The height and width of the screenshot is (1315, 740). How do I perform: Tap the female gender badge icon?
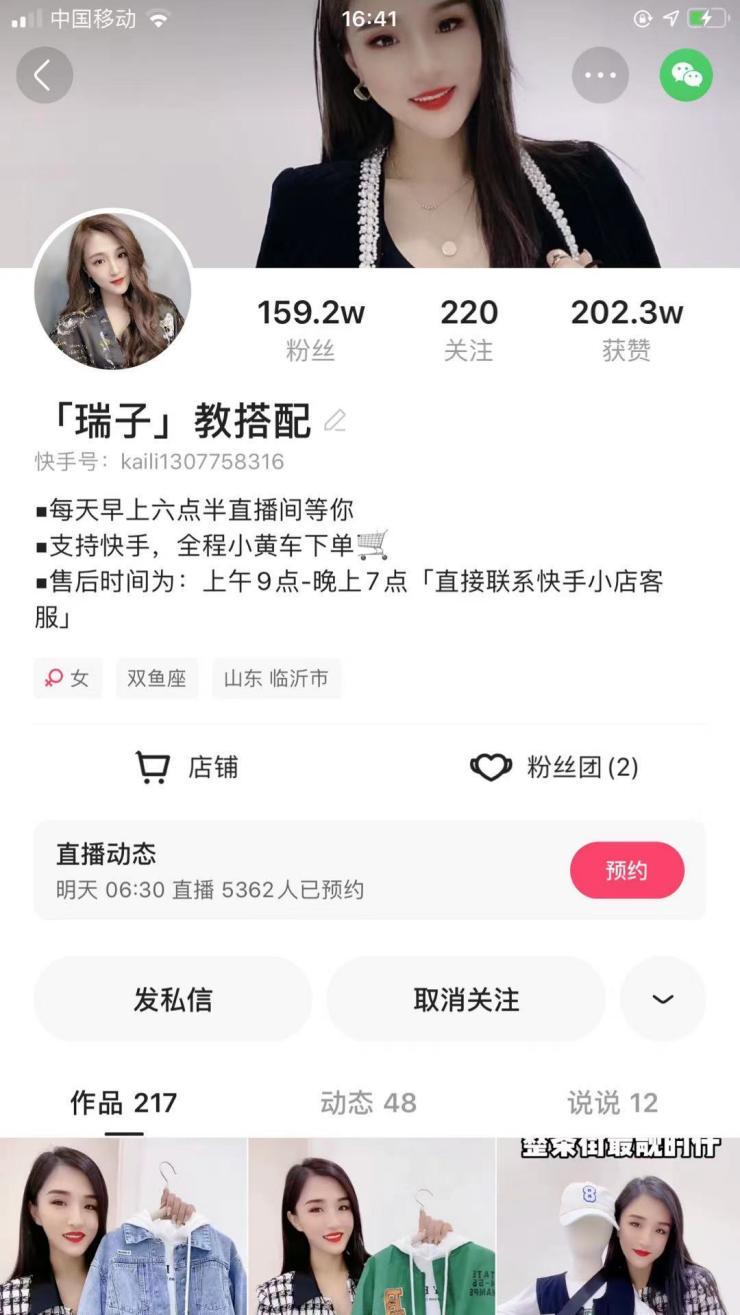pos(55,678)
